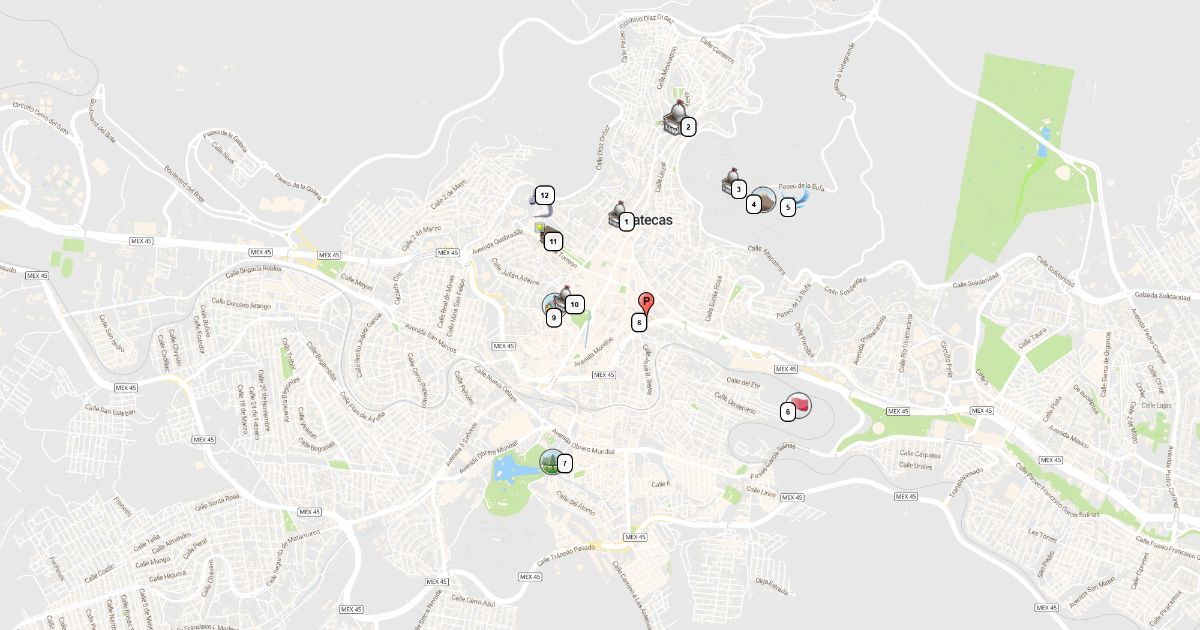Tap the marker labeled 4
This screenshot has width=1200, height=630.
coord(763,199)
